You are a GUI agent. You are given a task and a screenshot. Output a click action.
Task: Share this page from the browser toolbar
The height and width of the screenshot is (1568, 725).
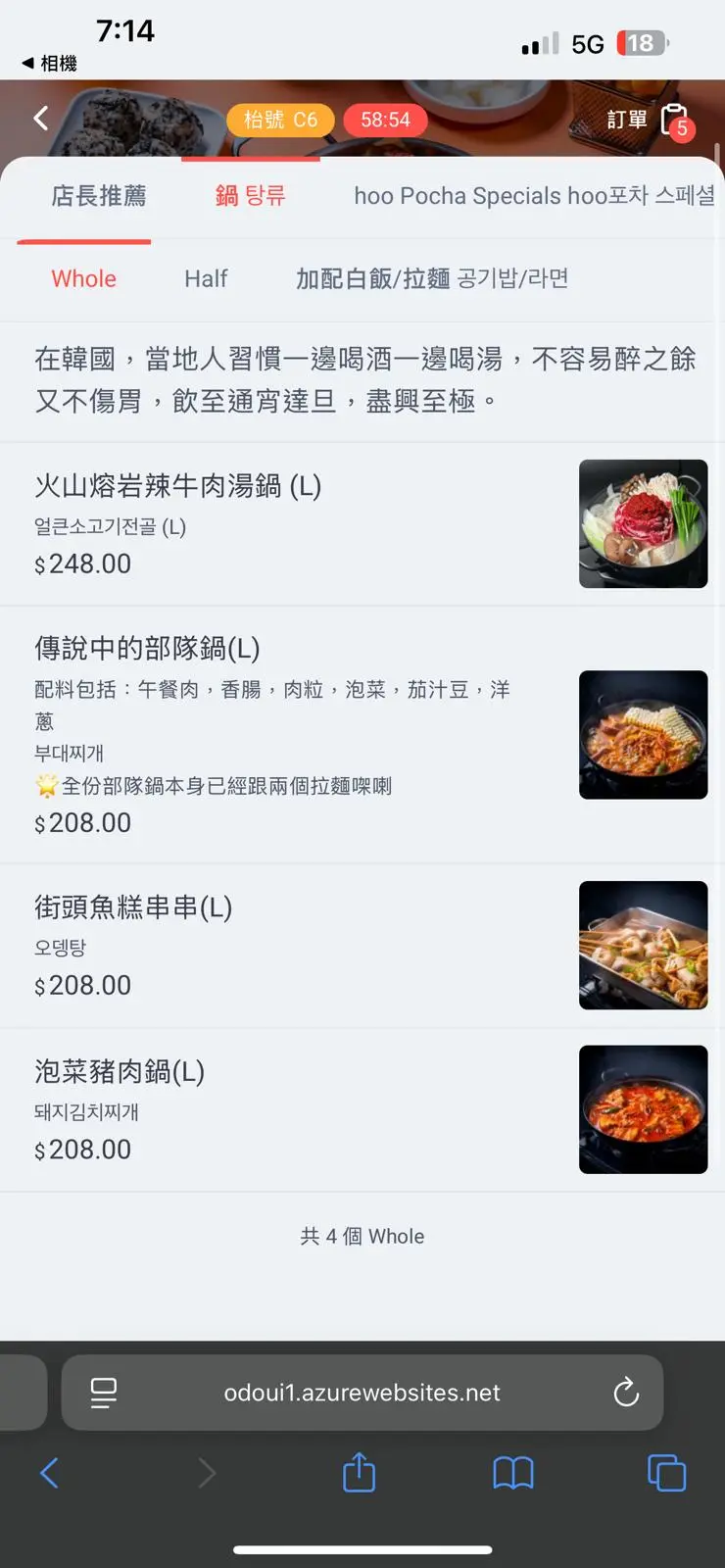point(359,1473)
